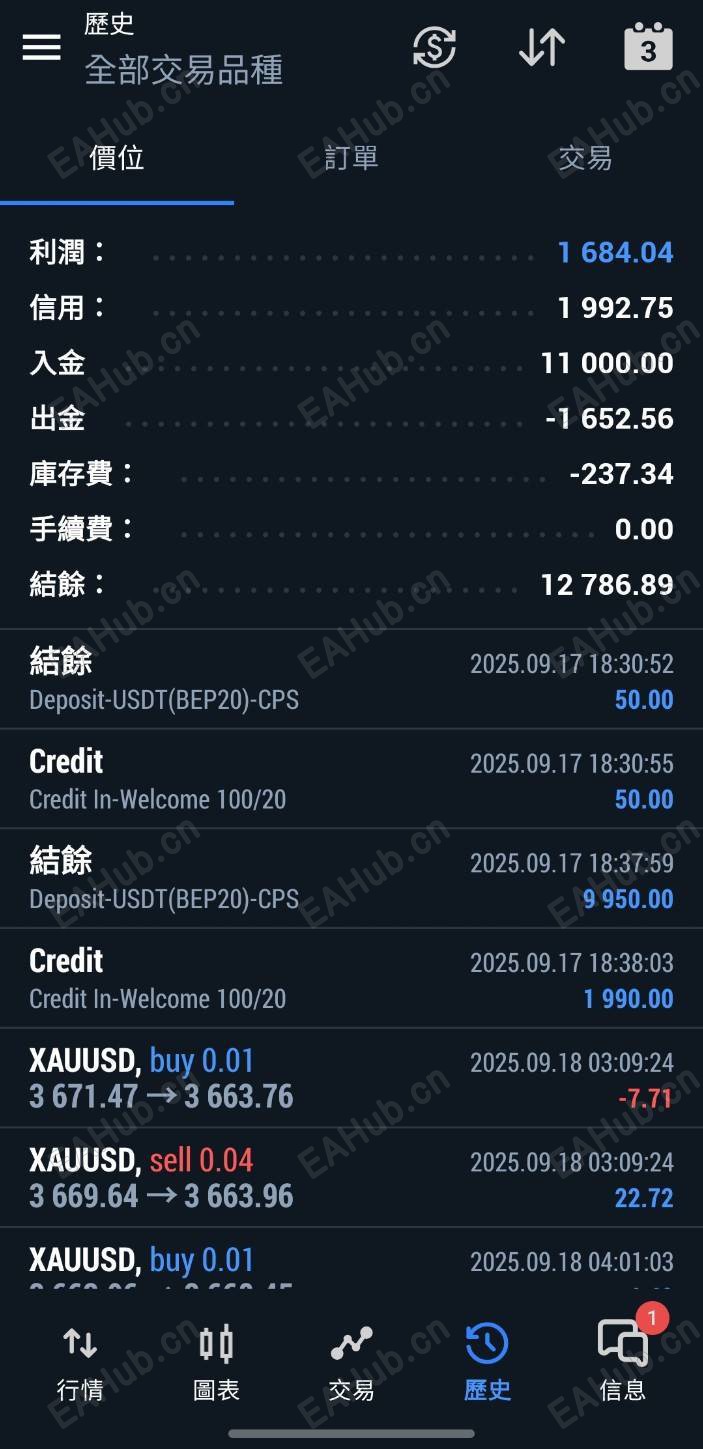Open the hamburger drawer menu
The image size is (703, 1449).
(x=41, y=47)
